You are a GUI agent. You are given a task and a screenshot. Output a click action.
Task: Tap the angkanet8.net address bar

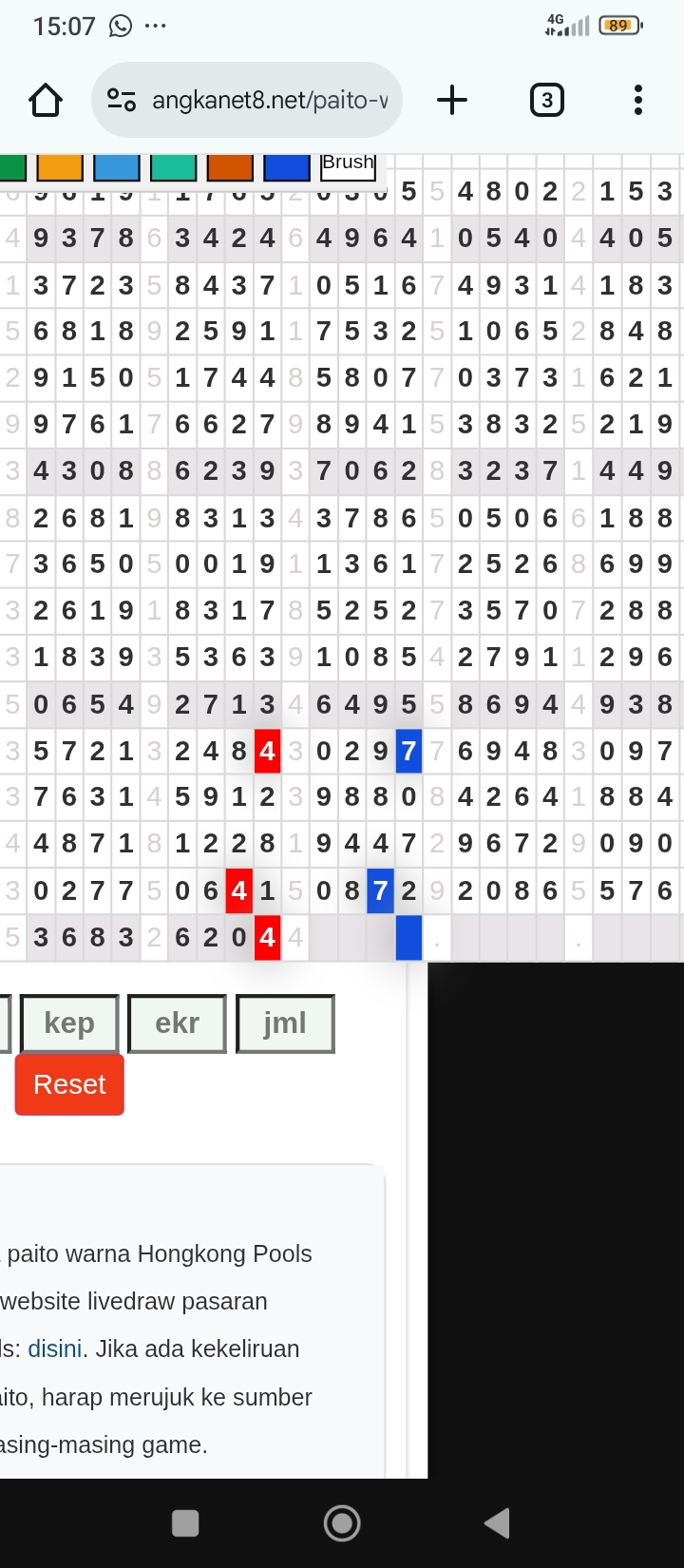[x=247, y=100]
